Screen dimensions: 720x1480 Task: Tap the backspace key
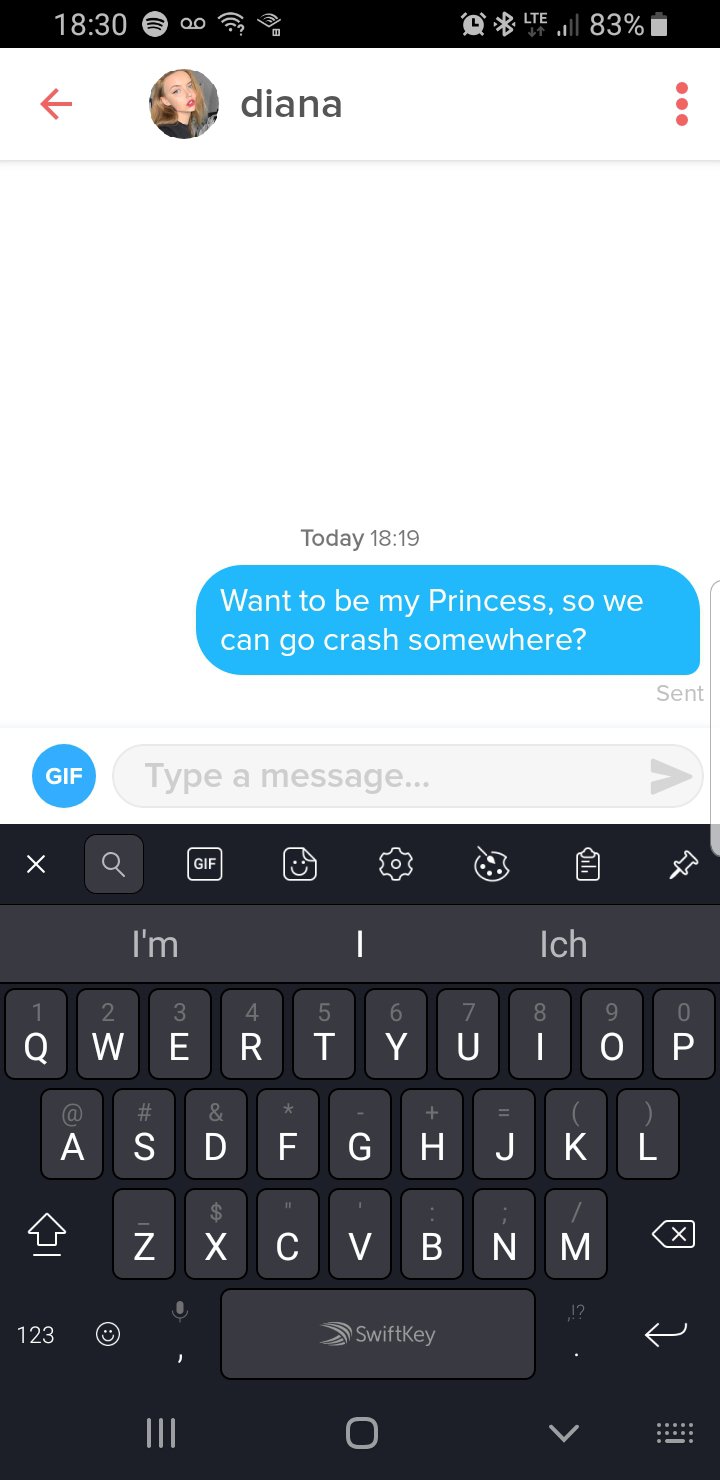[672, 1236]
